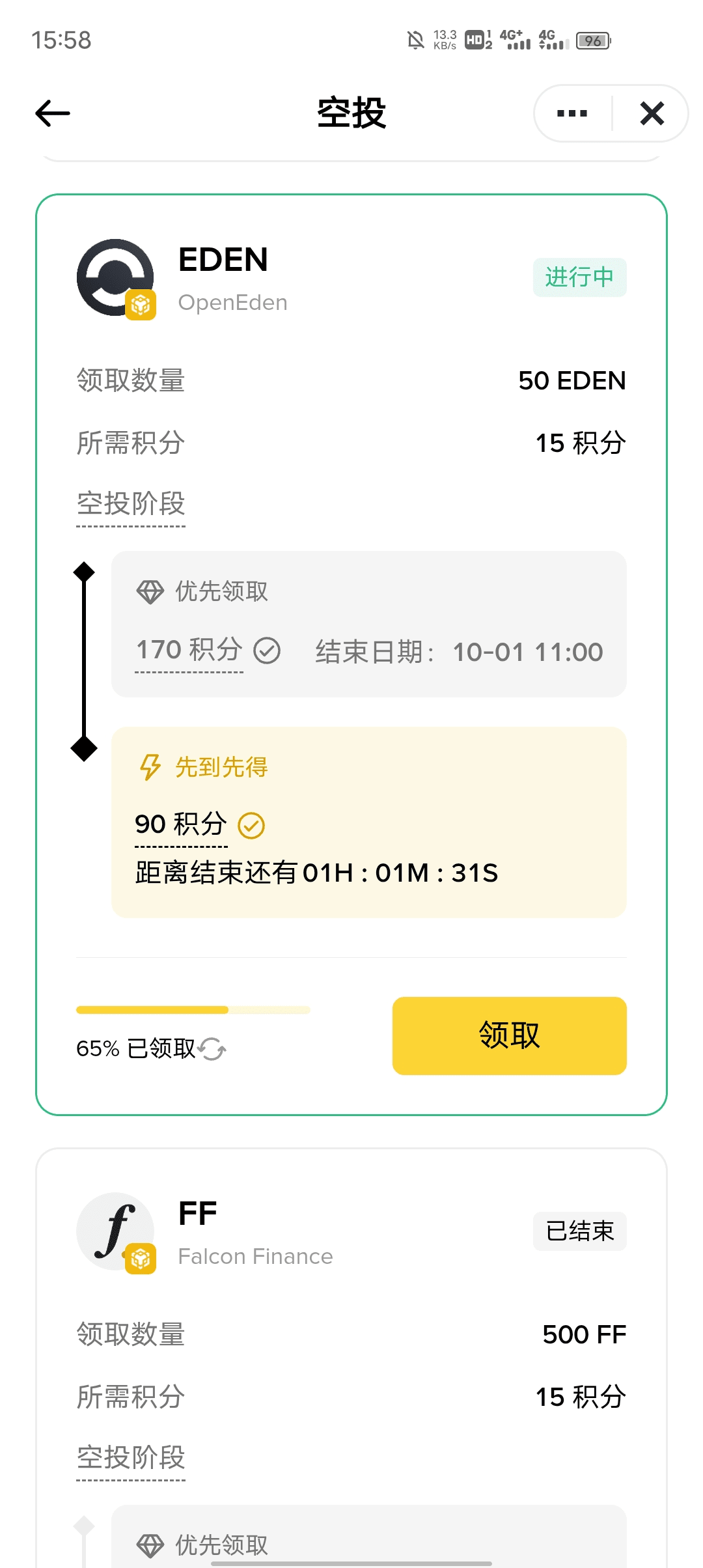View the 170 积分 threshold details
The image size is (703, 1568).
pyautogui.click(x=189, y=651)
